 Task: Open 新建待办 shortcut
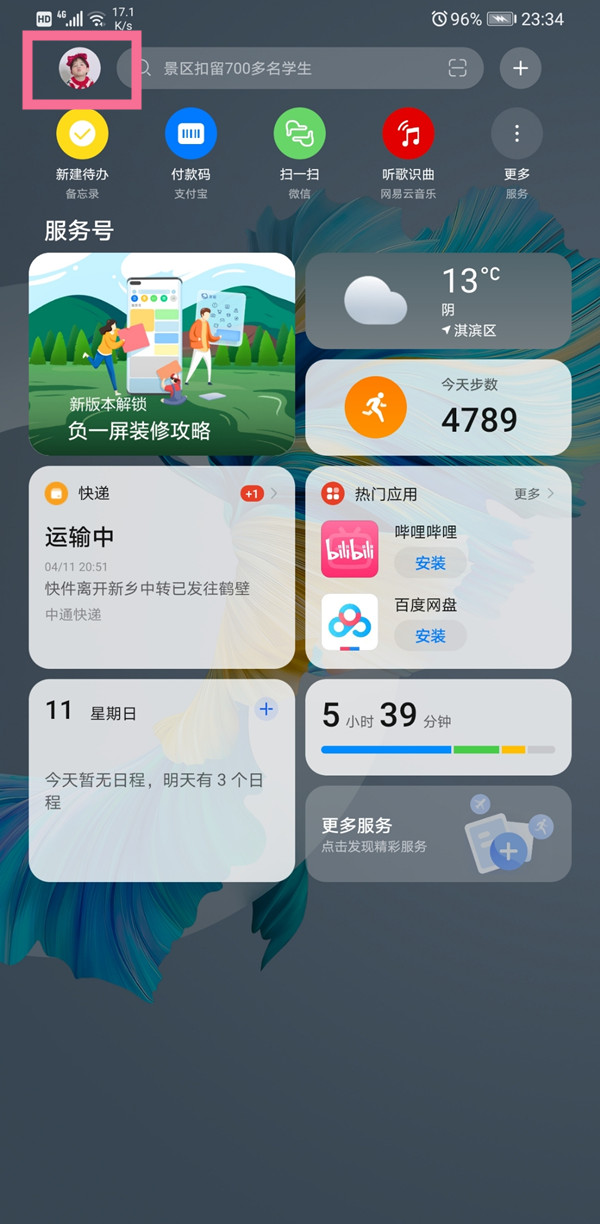[x=82, y=135]
